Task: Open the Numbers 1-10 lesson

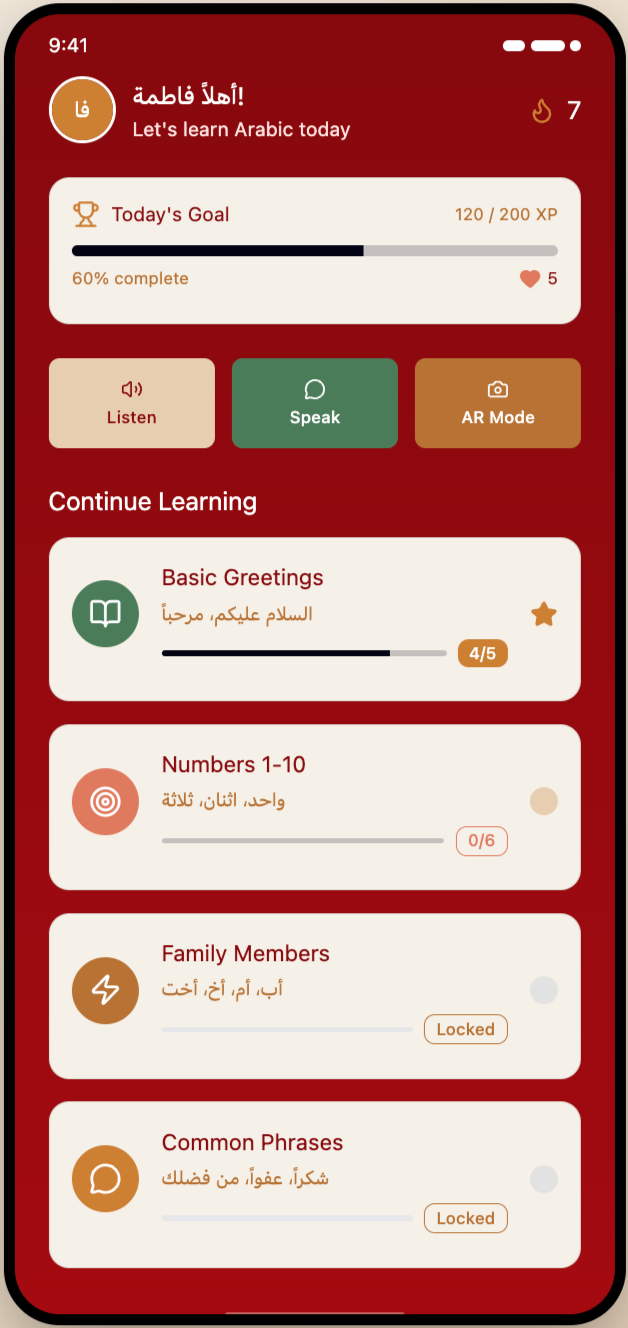Action: click(x=315, y=807)
